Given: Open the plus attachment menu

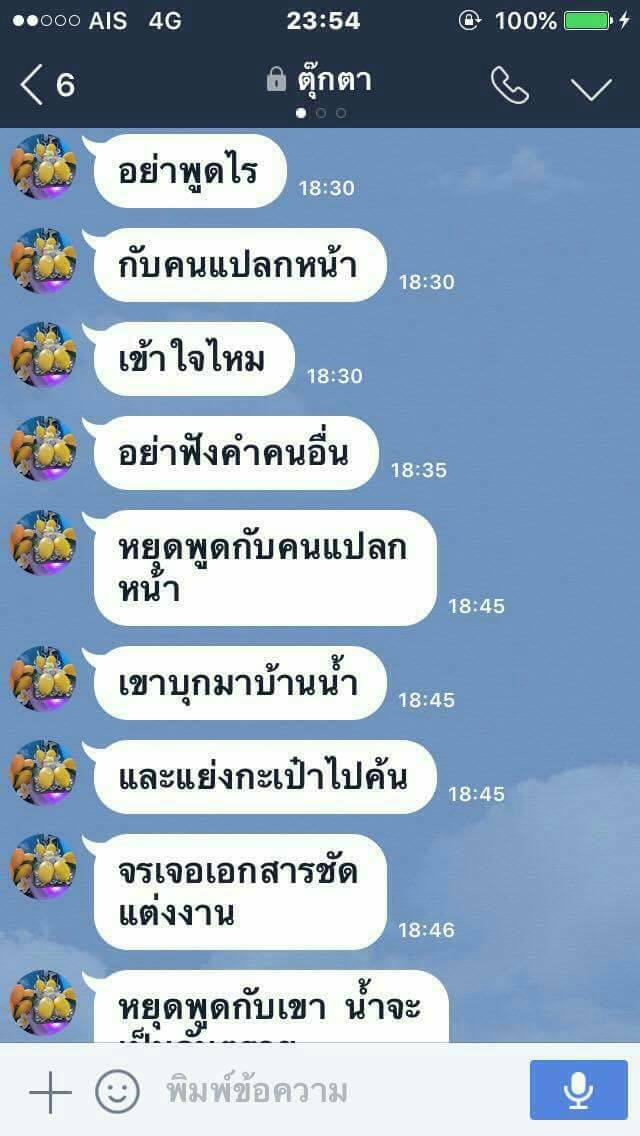Looking at the screenshot, I should pyautogui.click(x=50, y=1091).
